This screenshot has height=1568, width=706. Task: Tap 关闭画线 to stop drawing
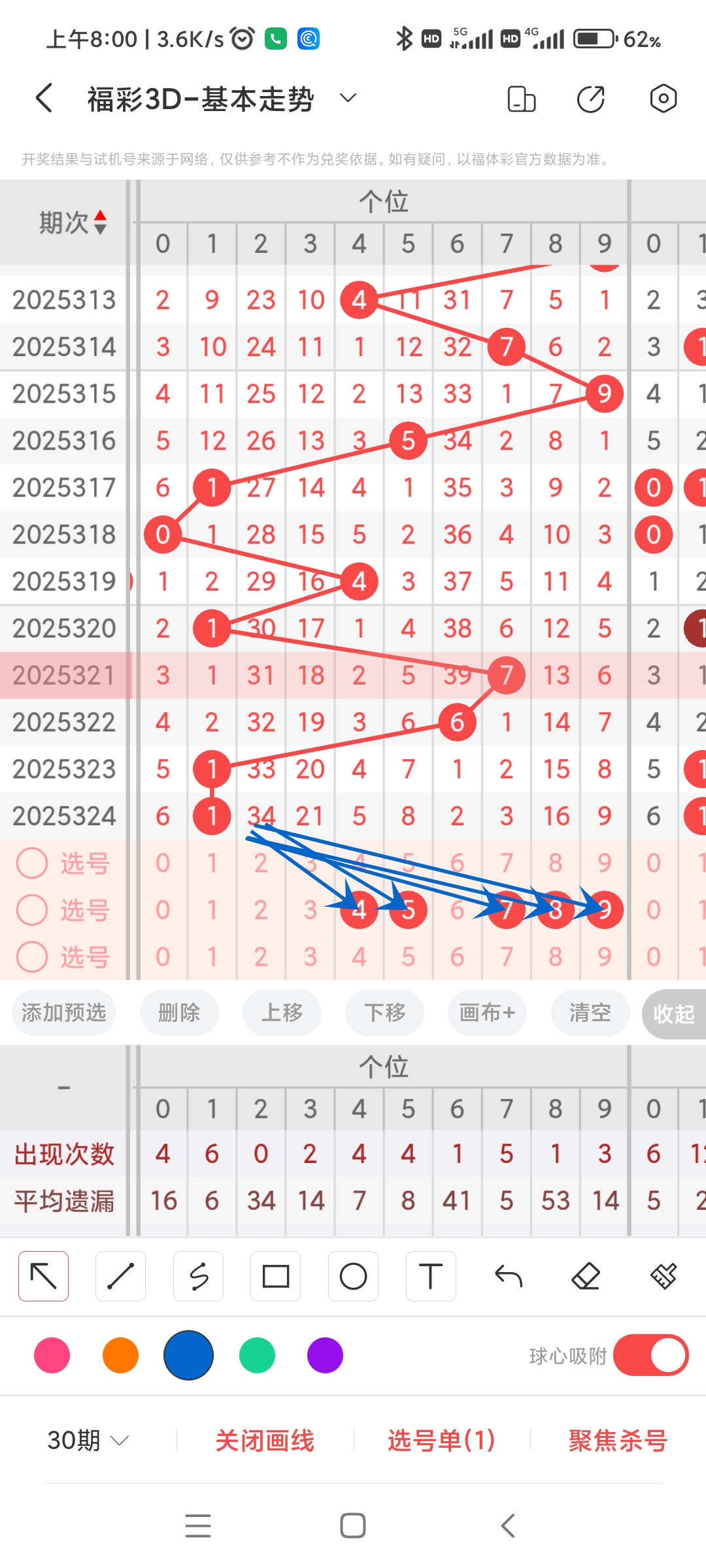pyautogui.click(x=265, y=1441)
